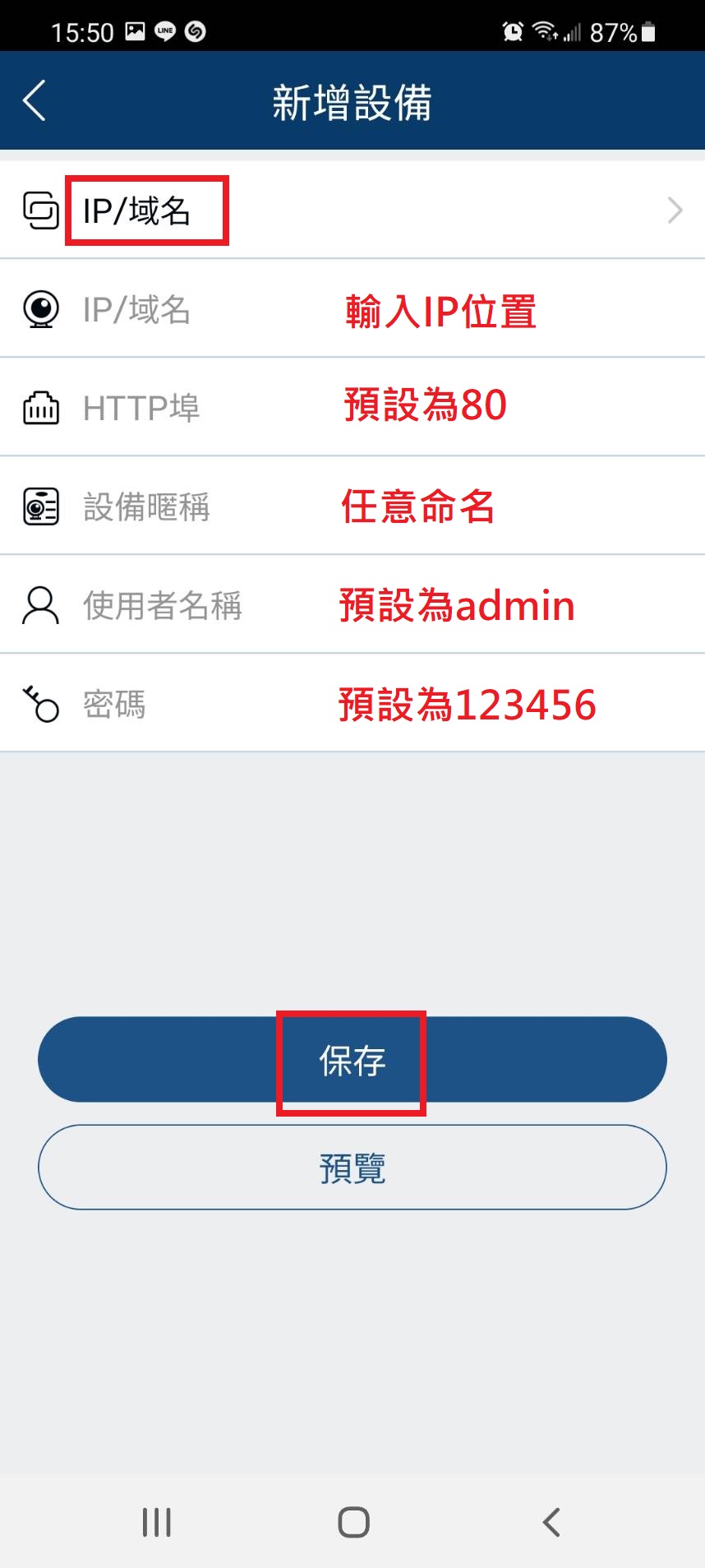Tap the 密碼 password field

tap(352, 704)
